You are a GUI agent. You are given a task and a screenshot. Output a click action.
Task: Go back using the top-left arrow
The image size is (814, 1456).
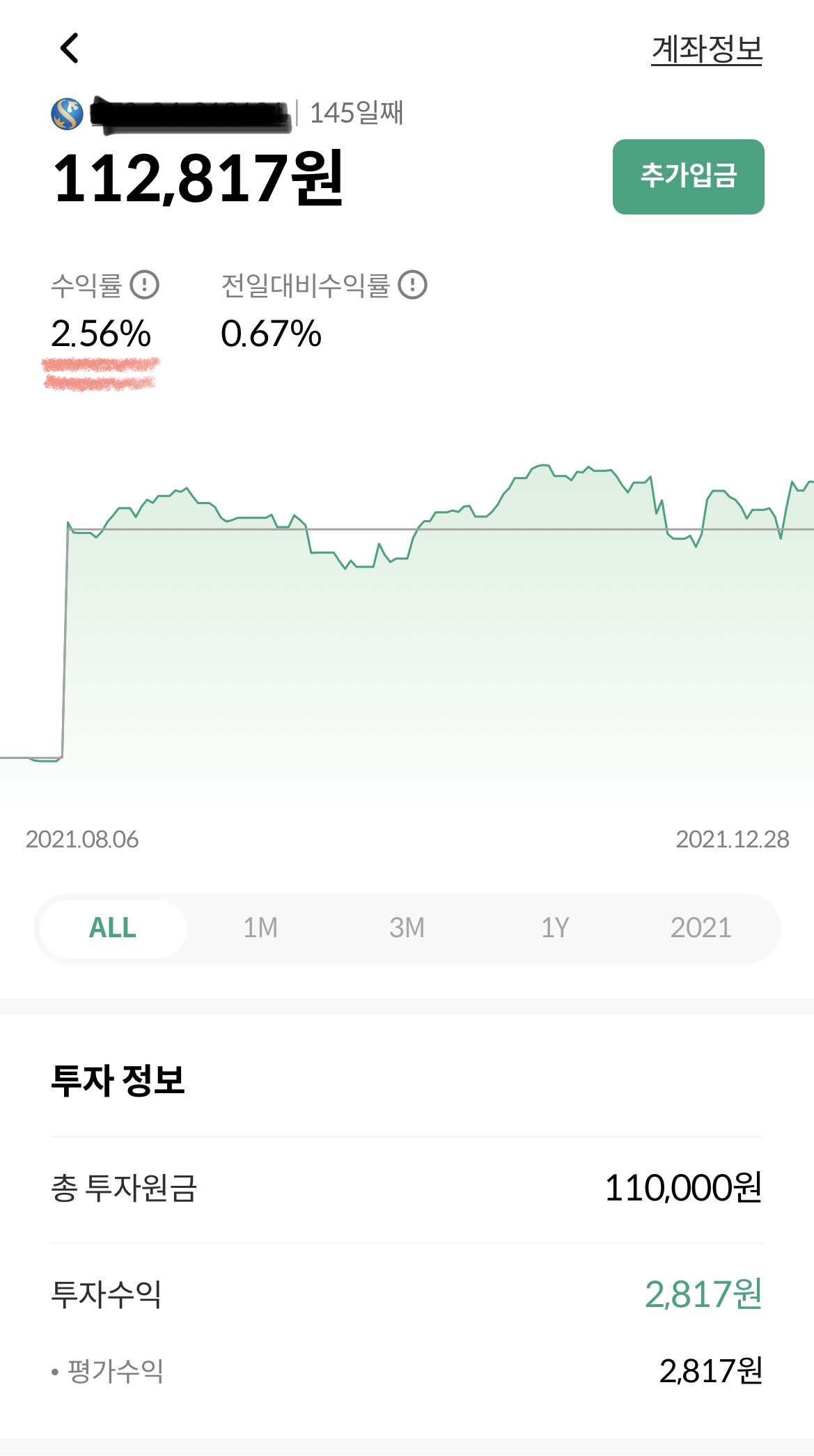(x=70, y=48)
